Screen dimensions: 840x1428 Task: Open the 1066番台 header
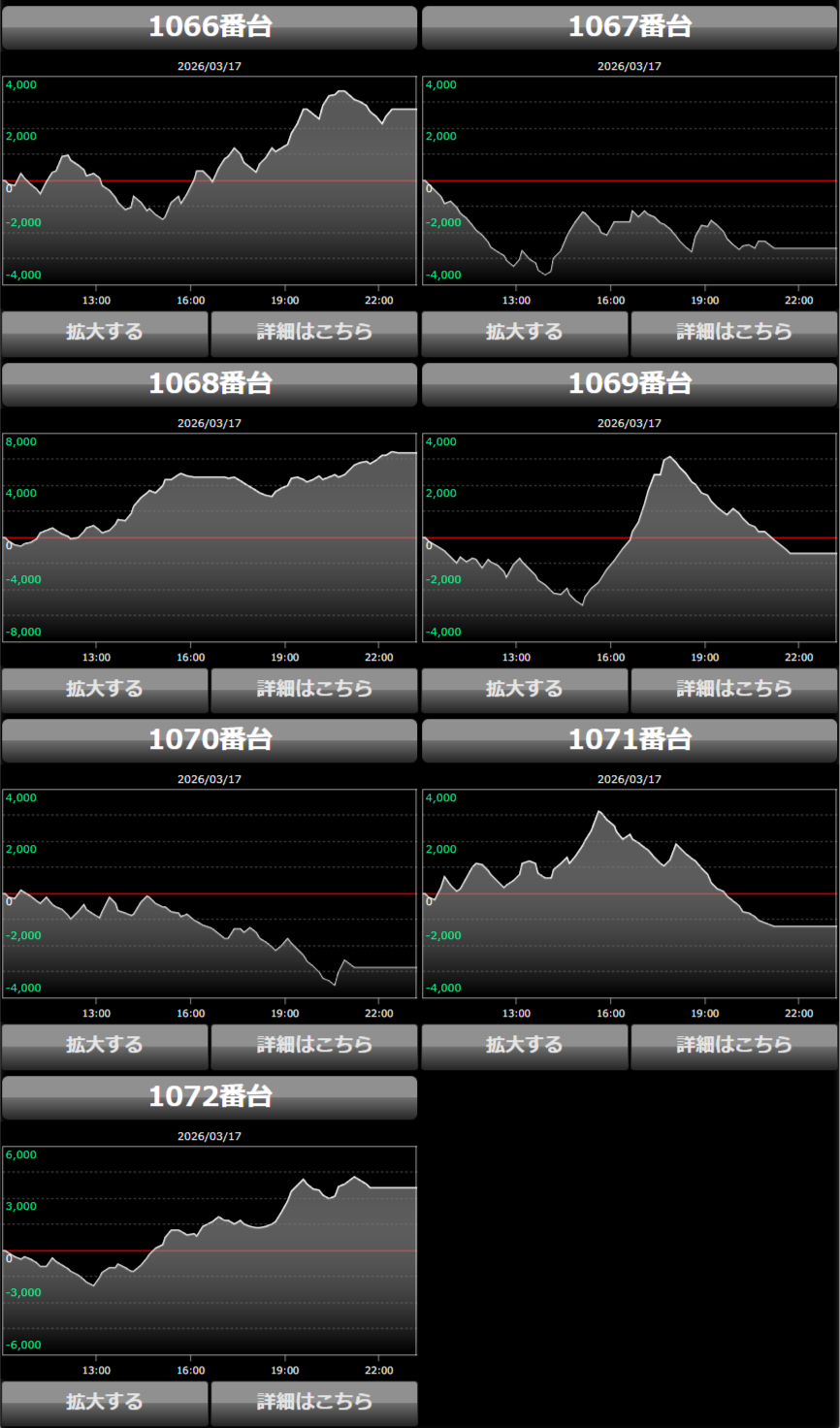(210, 27)
